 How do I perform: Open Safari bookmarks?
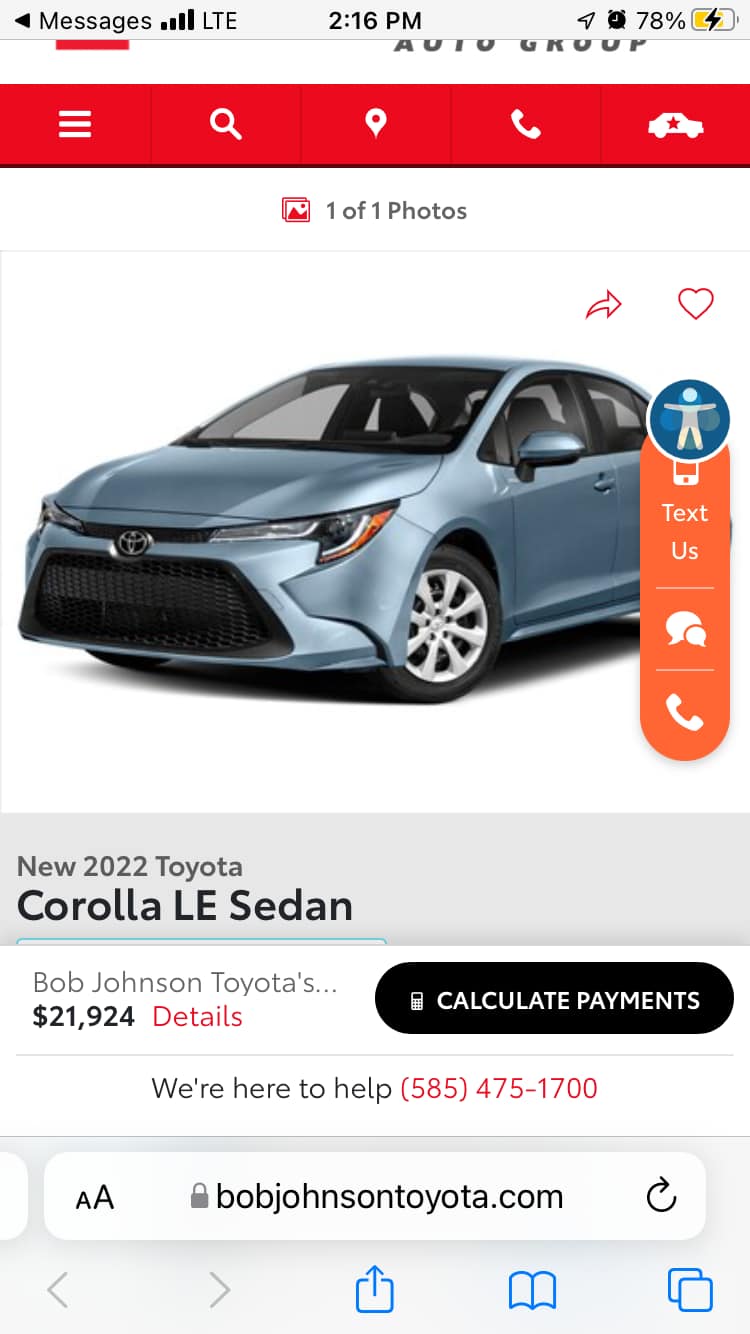click(532, 1291)
